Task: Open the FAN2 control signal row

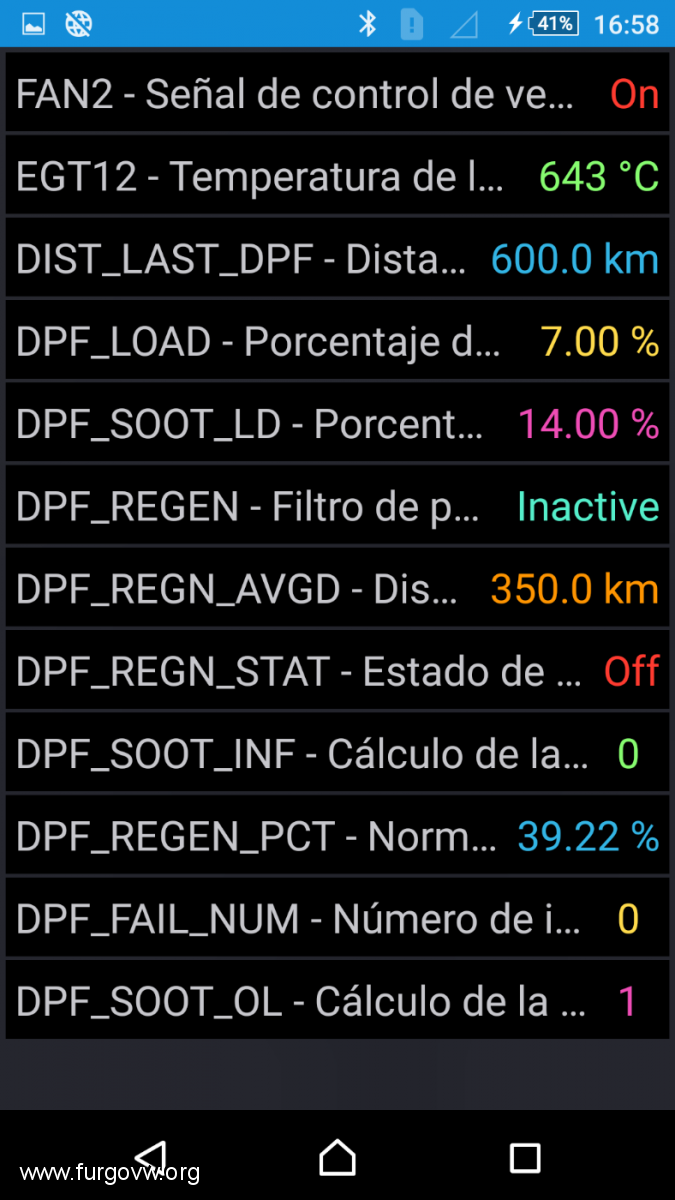Action: coord(337,93)
